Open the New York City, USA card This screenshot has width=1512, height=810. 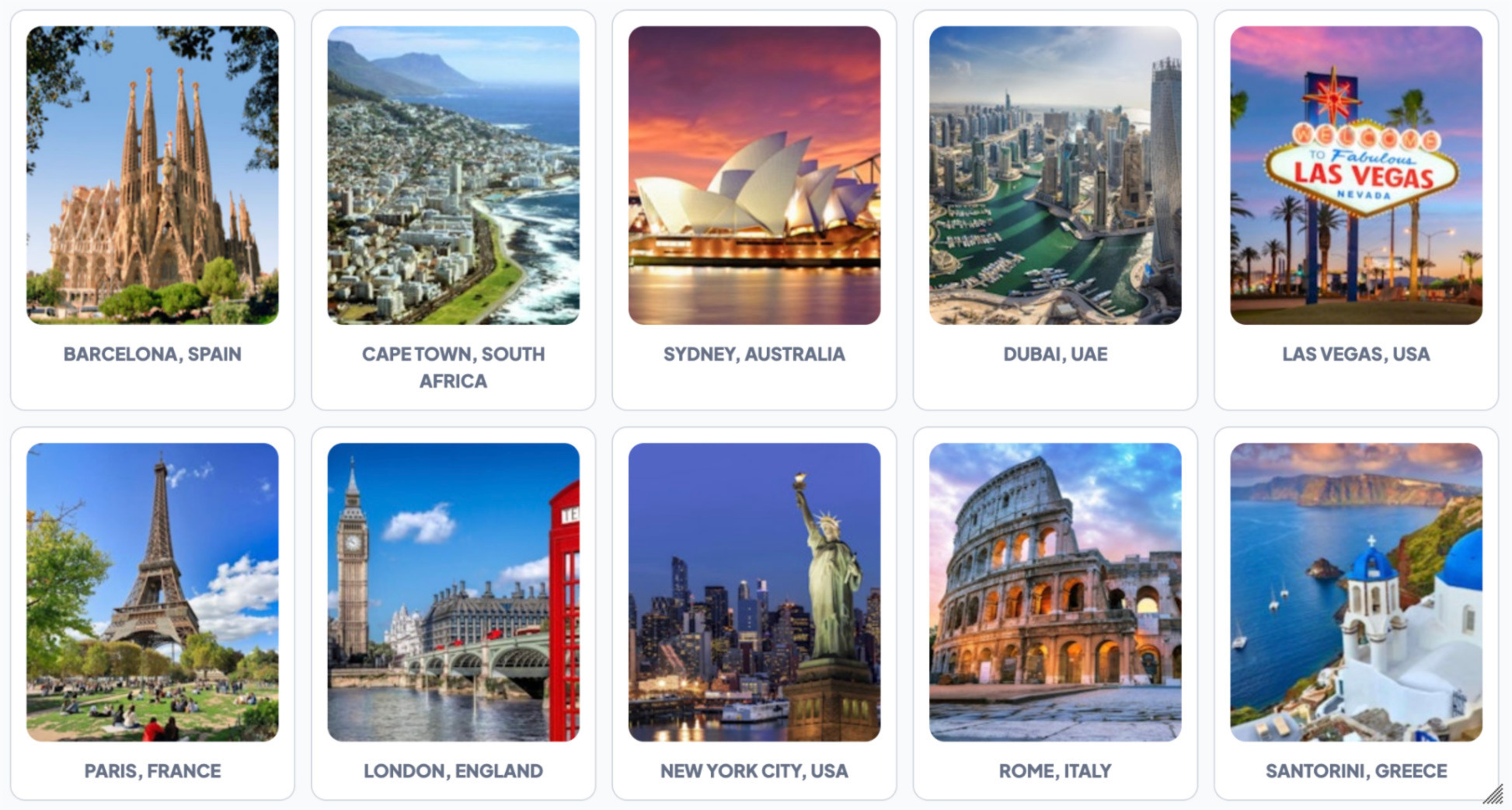point(754,592)
